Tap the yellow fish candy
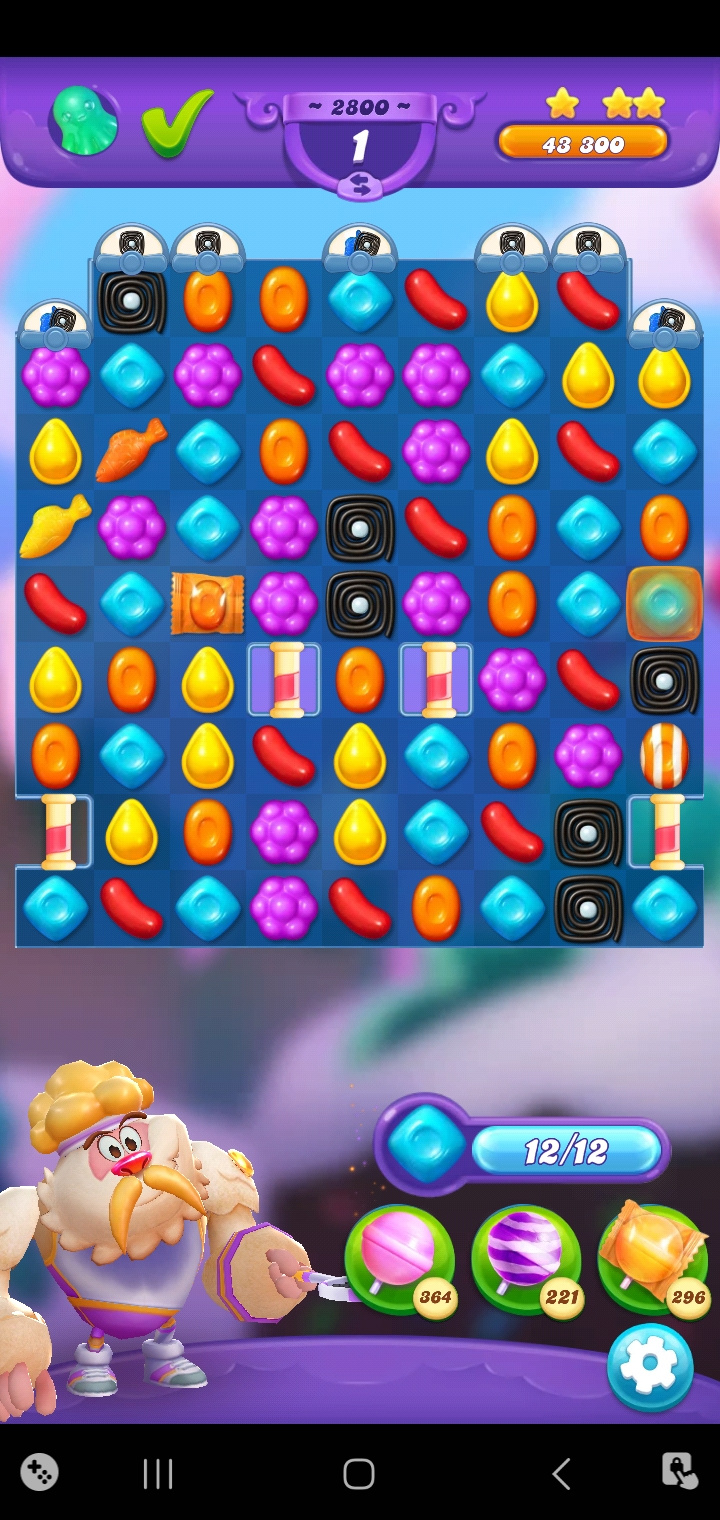 coord(55,527)
